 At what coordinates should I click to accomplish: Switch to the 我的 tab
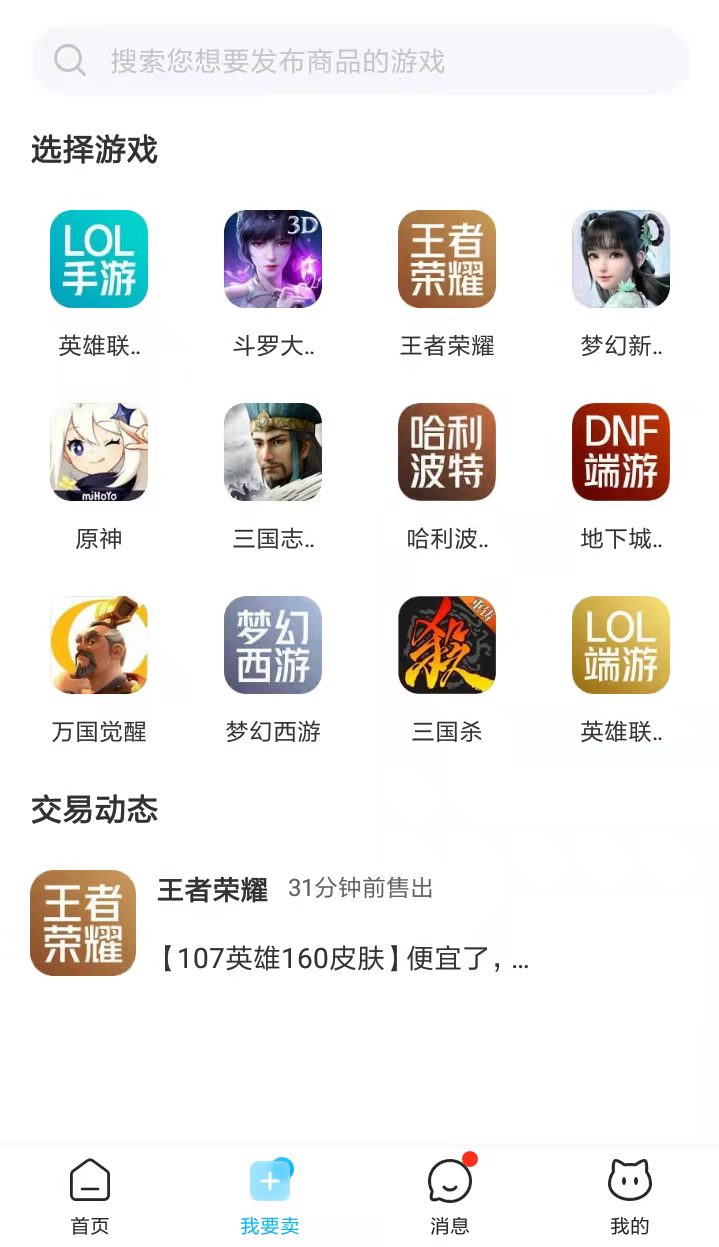[x=629, y=1196]
